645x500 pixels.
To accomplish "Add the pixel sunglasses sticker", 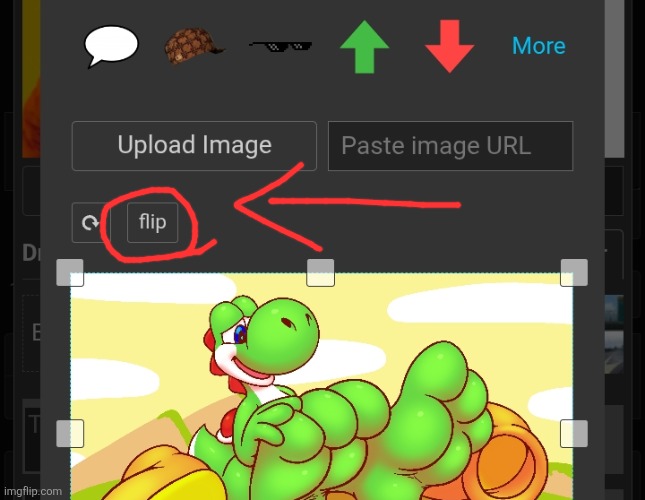I will [x=281, y=46].
